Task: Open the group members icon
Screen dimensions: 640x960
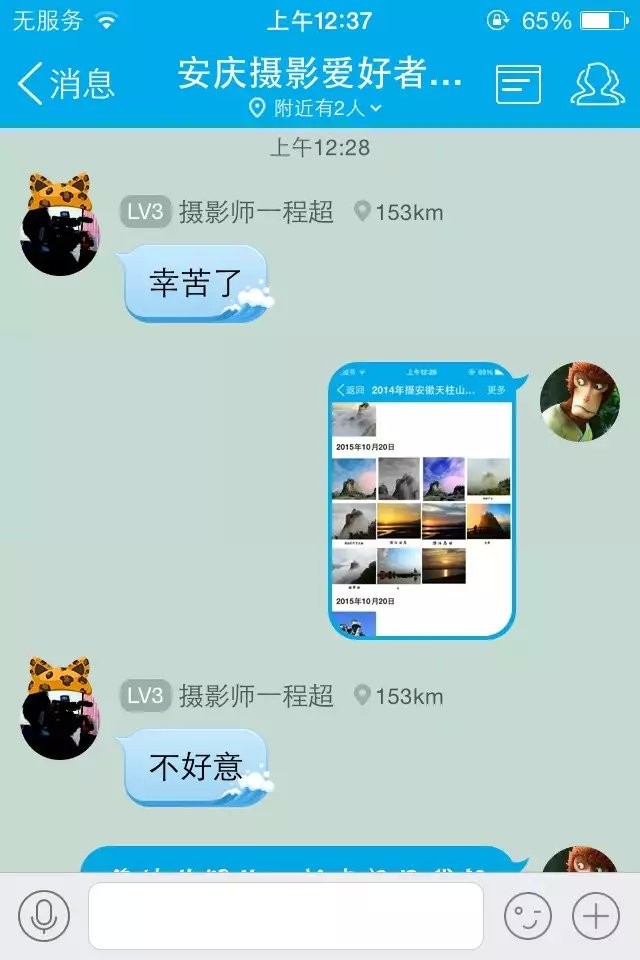Action: pyautogui.click(x=597, y=85)
